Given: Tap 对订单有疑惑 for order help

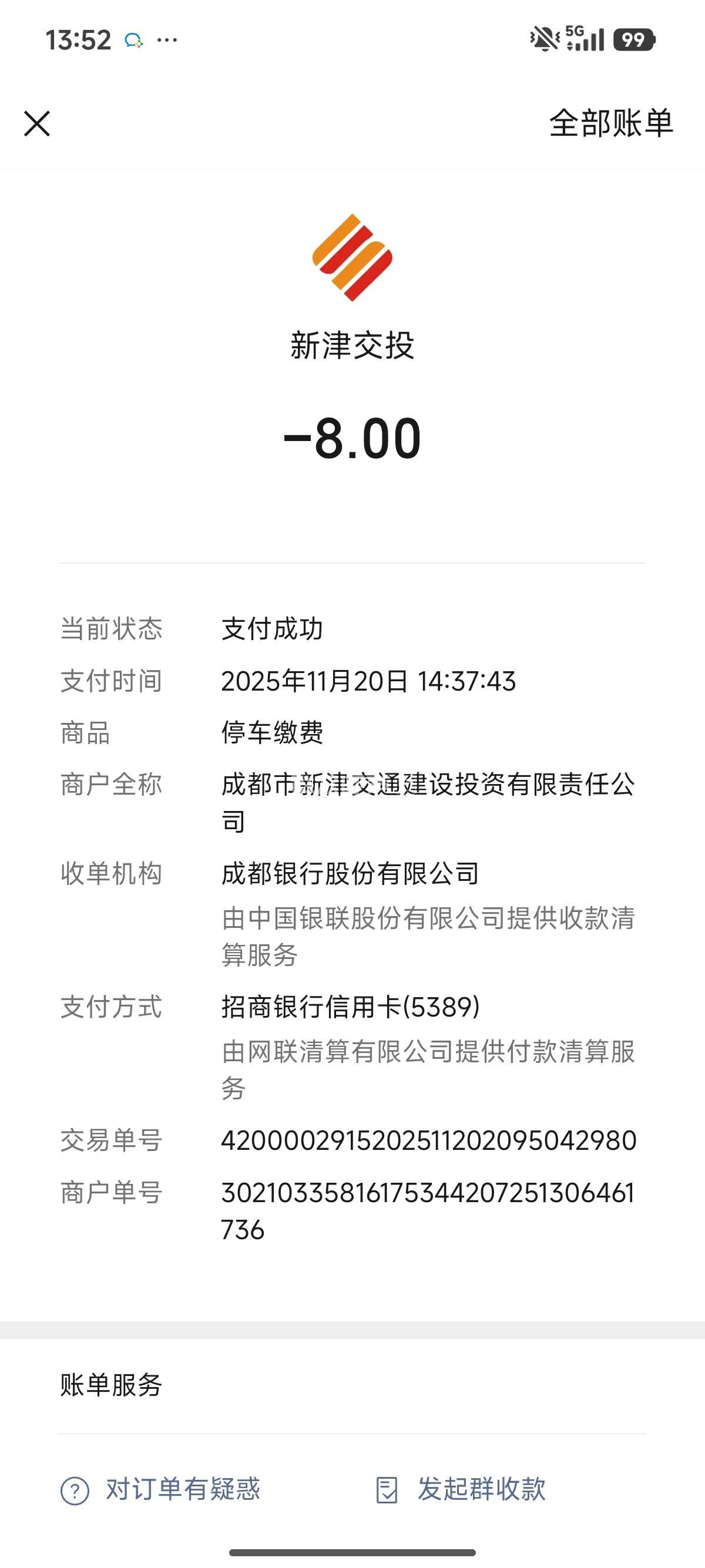Looking at the screenshot, I should click(162, 1489).
